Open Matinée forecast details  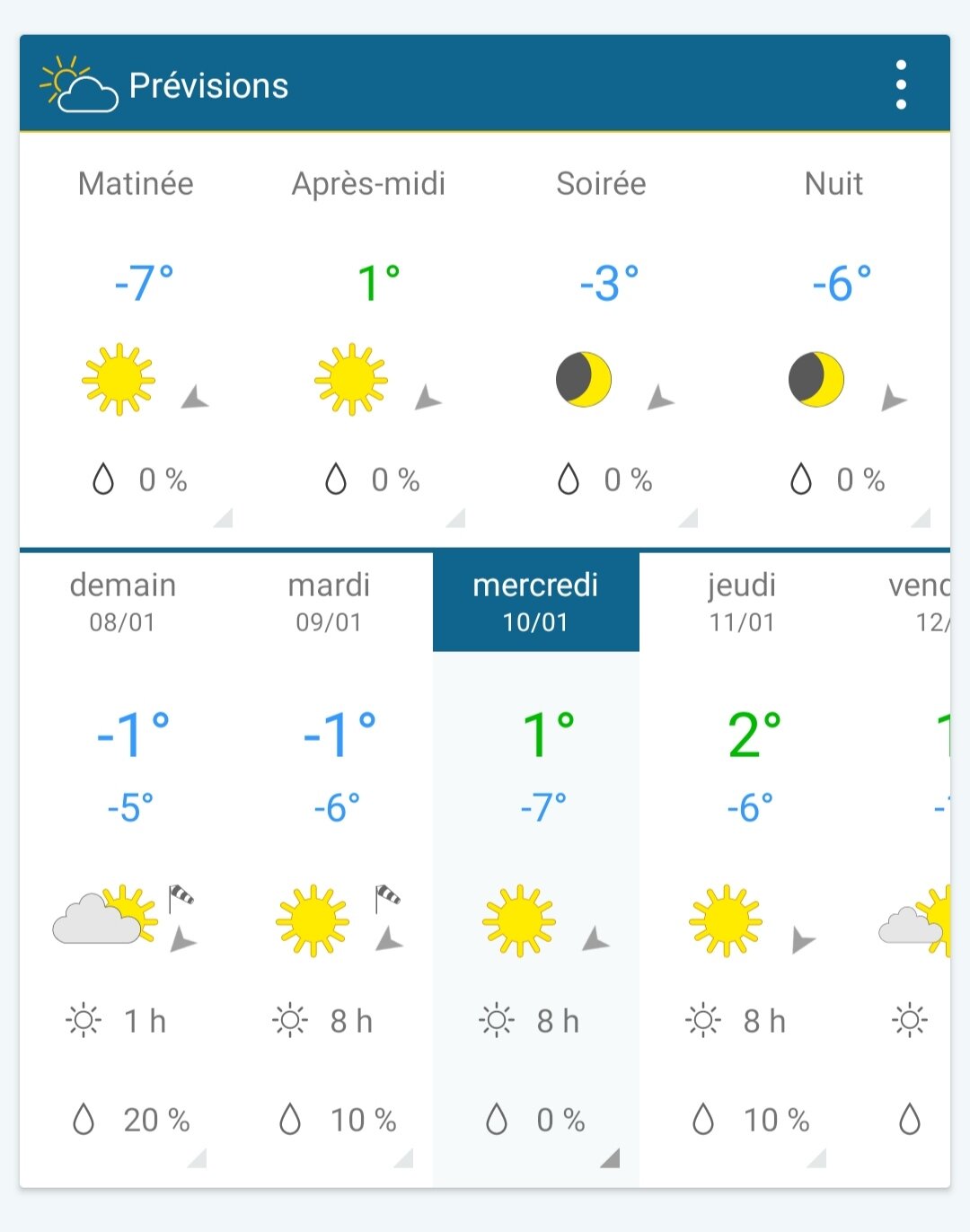point(136,341)
